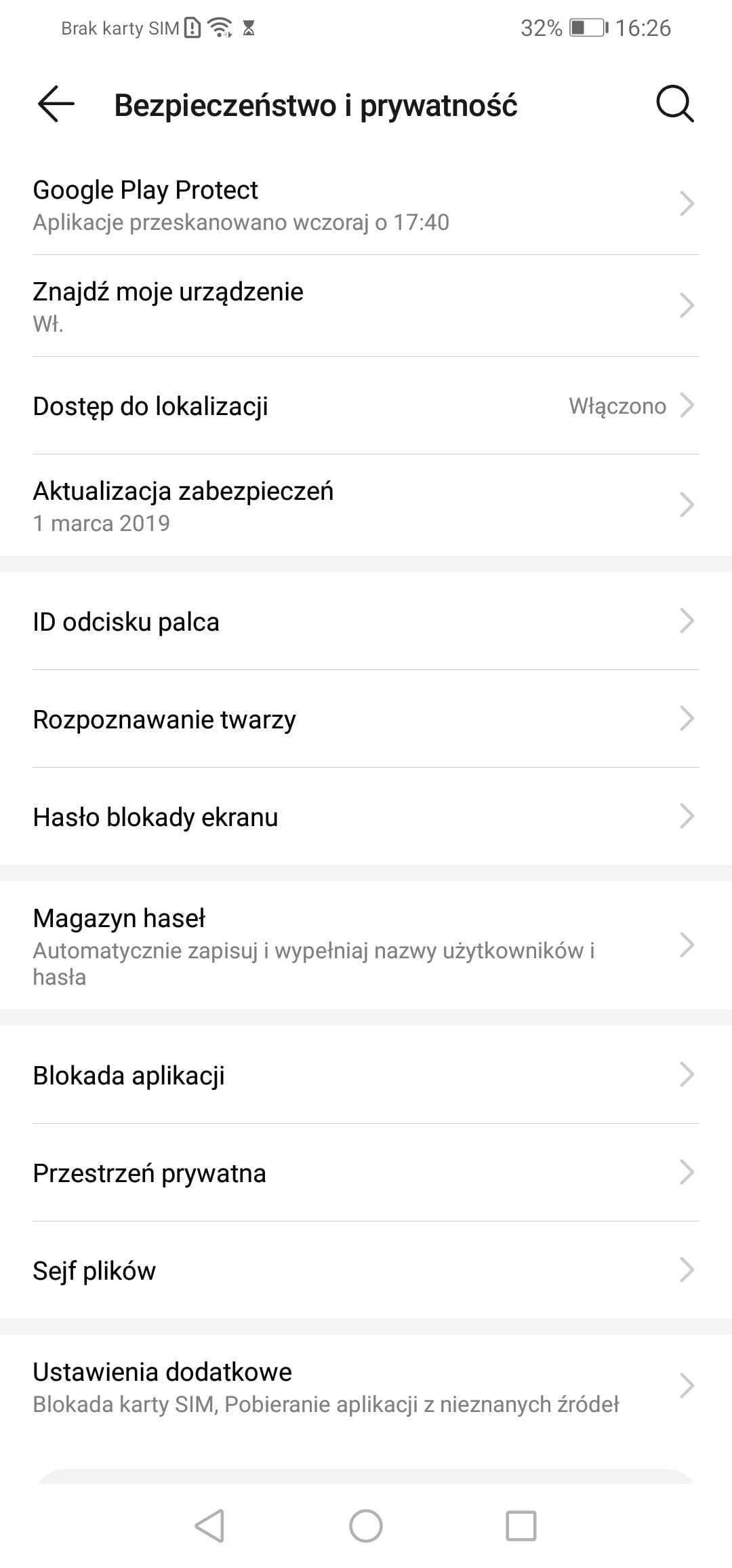Open Znajdź moje urządzenie

[366, 306]
